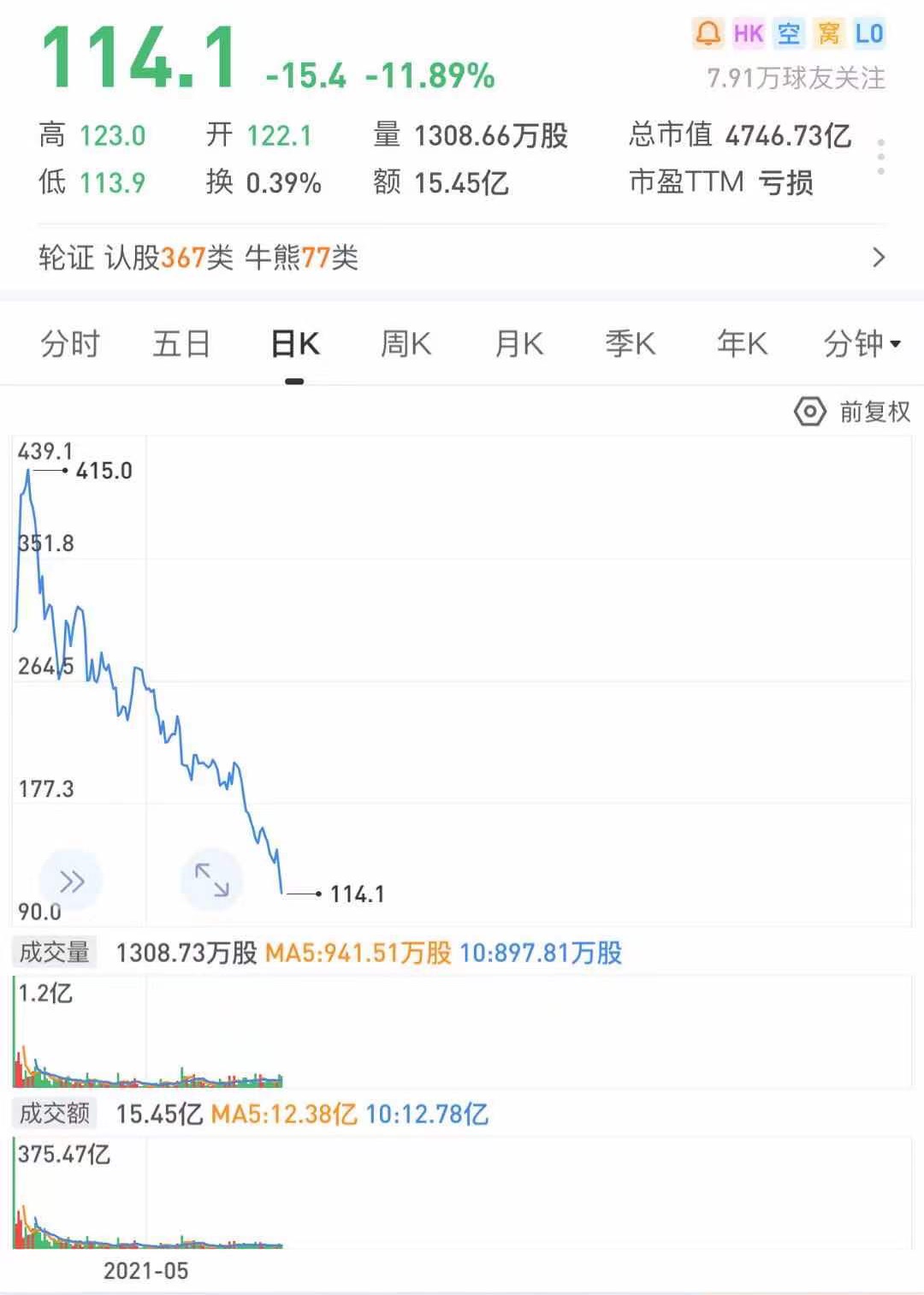The width and height of the screenshot is (924, 1295).
Task: Change the 成交额 indicator
Action: [55, 1114]
